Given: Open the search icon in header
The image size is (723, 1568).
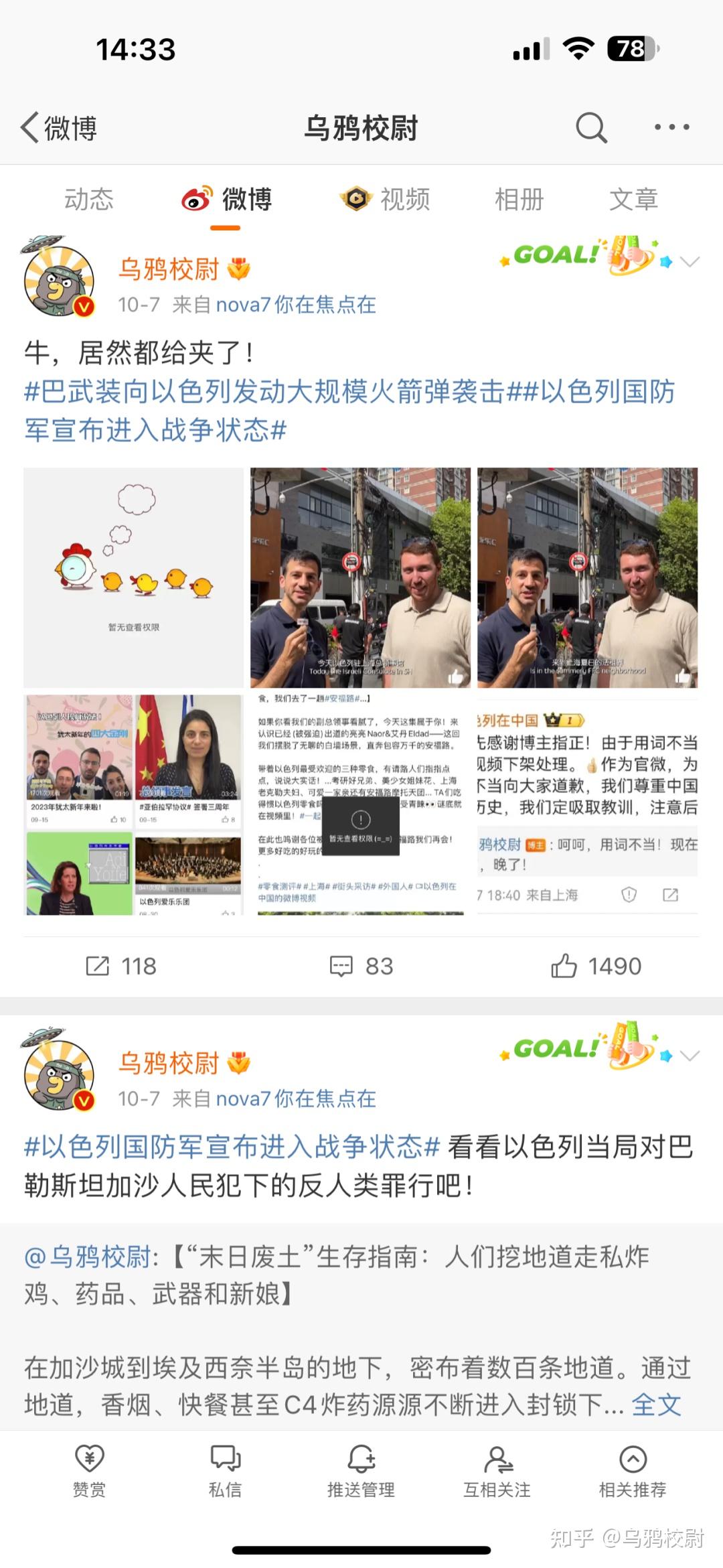Looking at the screenshot, I should coord(591,127).
